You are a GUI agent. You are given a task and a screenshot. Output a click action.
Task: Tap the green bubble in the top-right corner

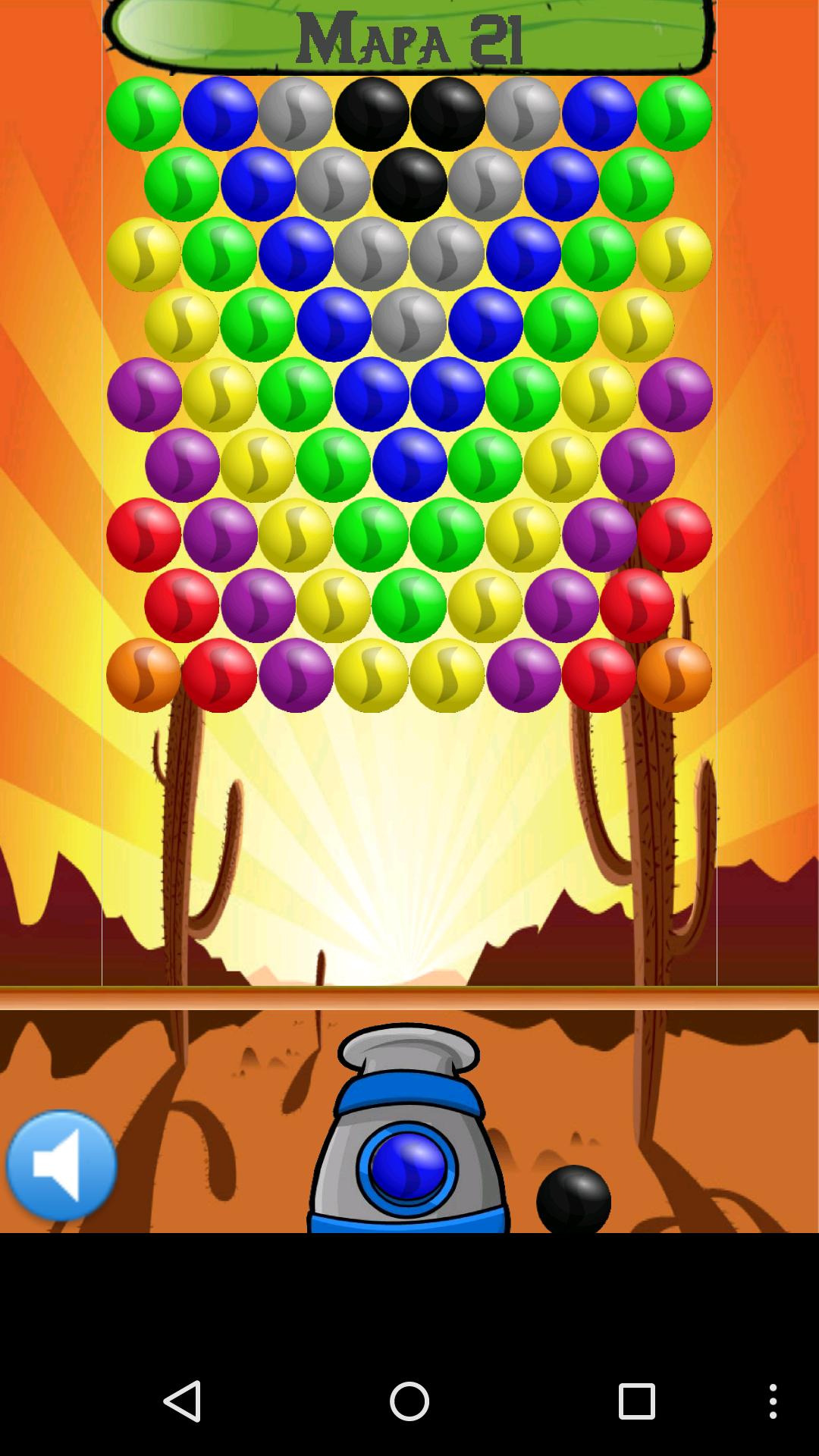673,114
